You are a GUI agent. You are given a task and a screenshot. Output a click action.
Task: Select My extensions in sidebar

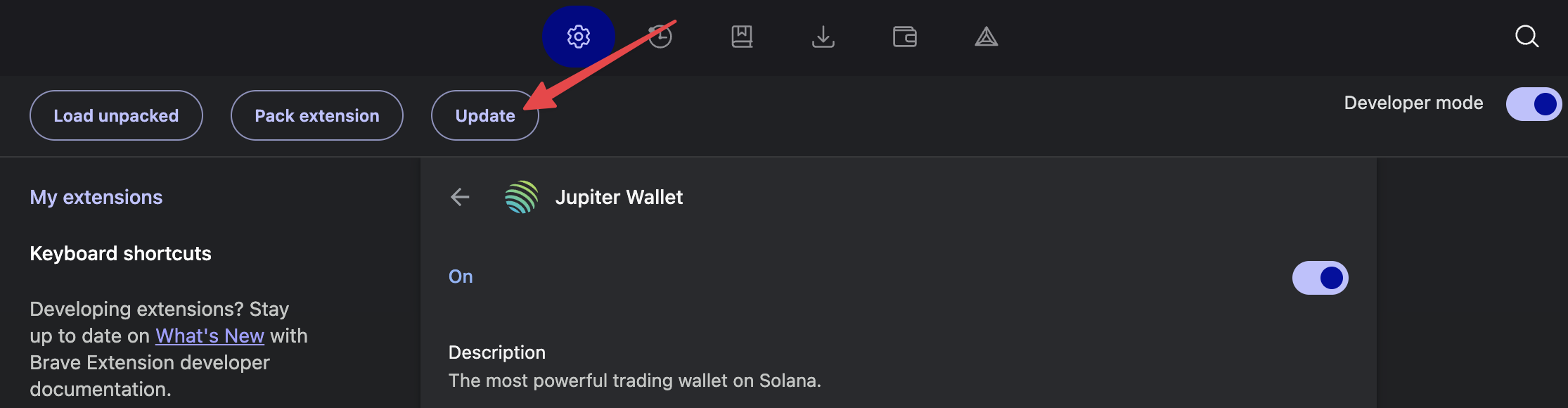pos(96,197)
